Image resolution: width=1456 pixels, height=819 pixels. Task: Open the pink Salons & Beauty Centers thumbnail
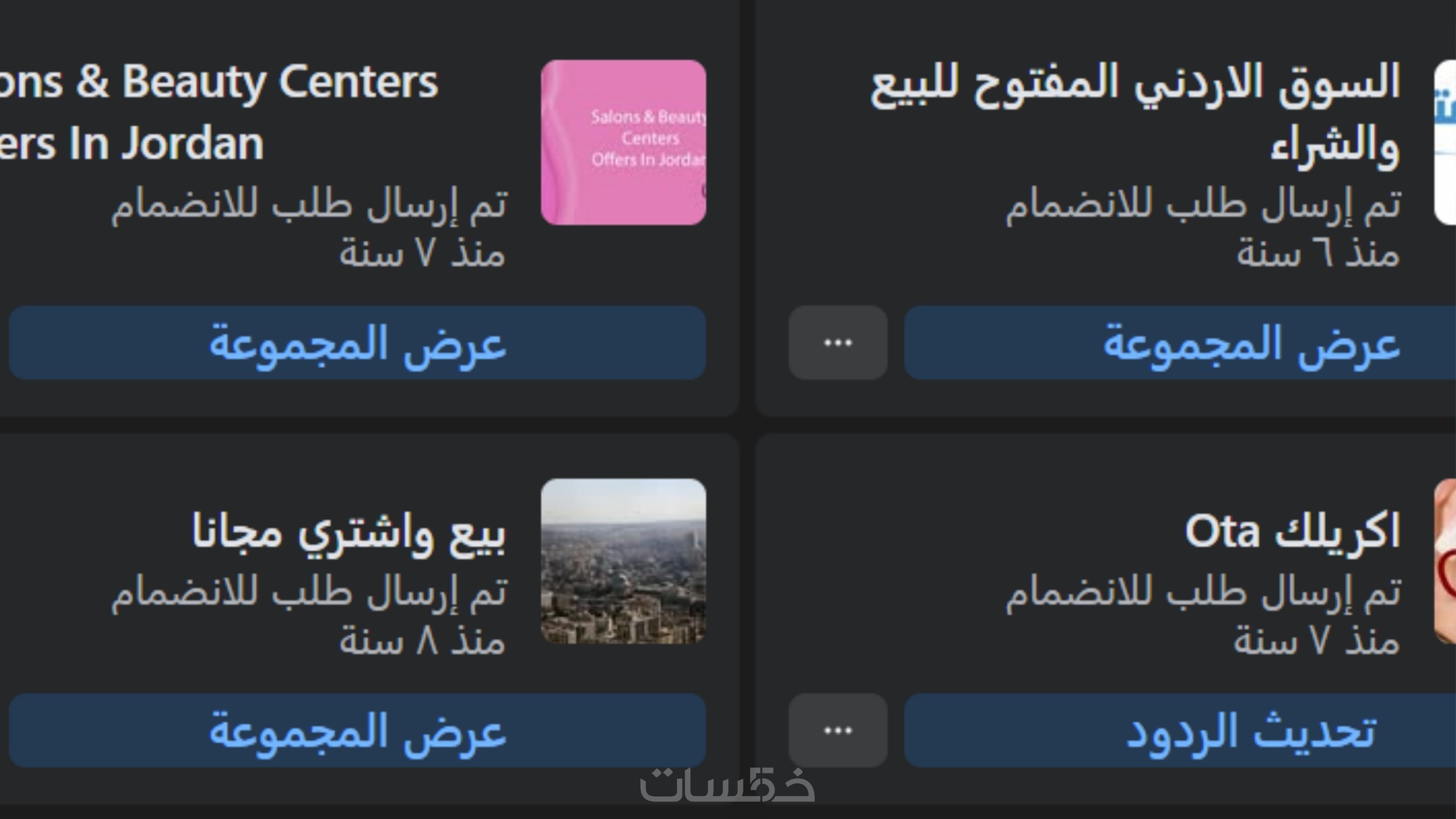click(x=623, y=143)
